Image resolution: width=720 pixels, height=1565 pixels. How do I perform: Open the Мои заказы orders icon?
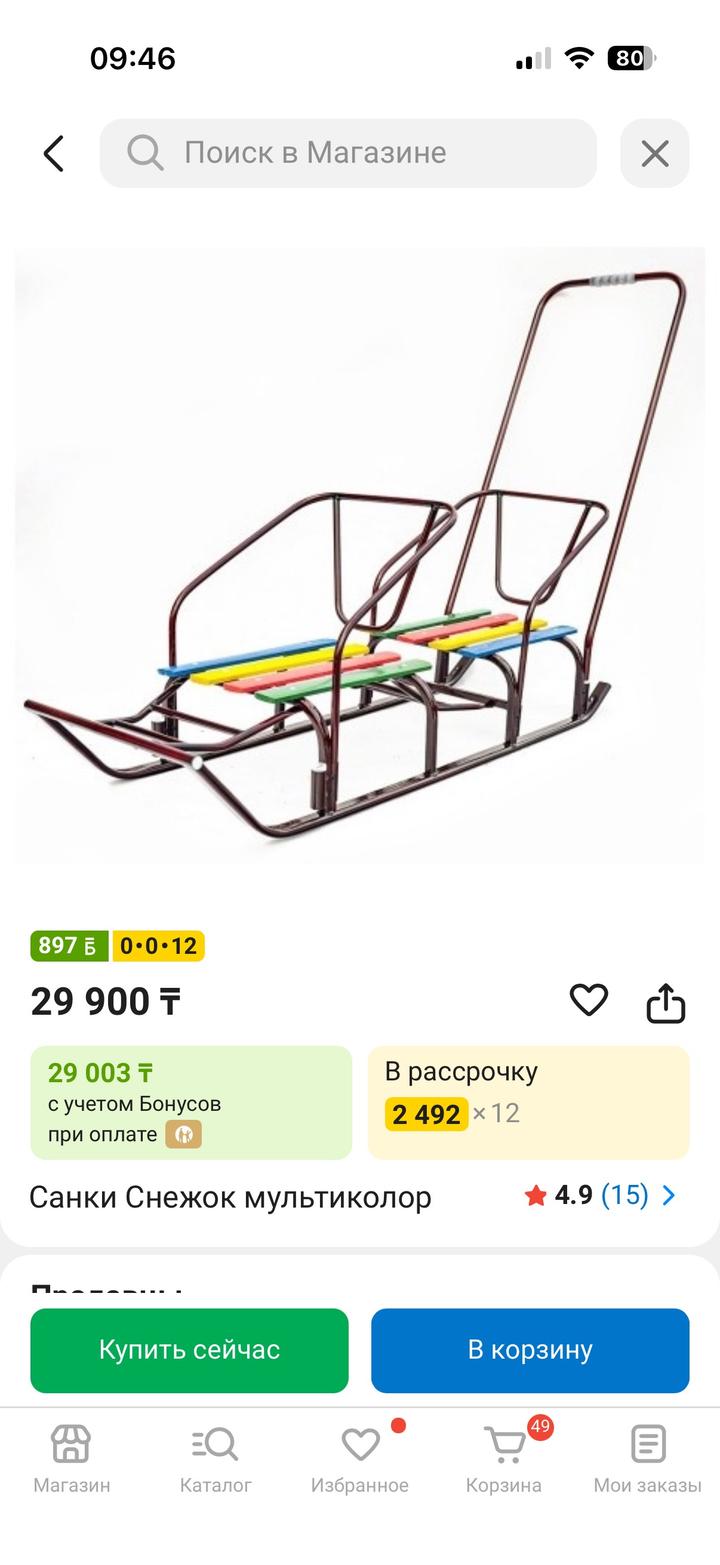[648, 1443]
